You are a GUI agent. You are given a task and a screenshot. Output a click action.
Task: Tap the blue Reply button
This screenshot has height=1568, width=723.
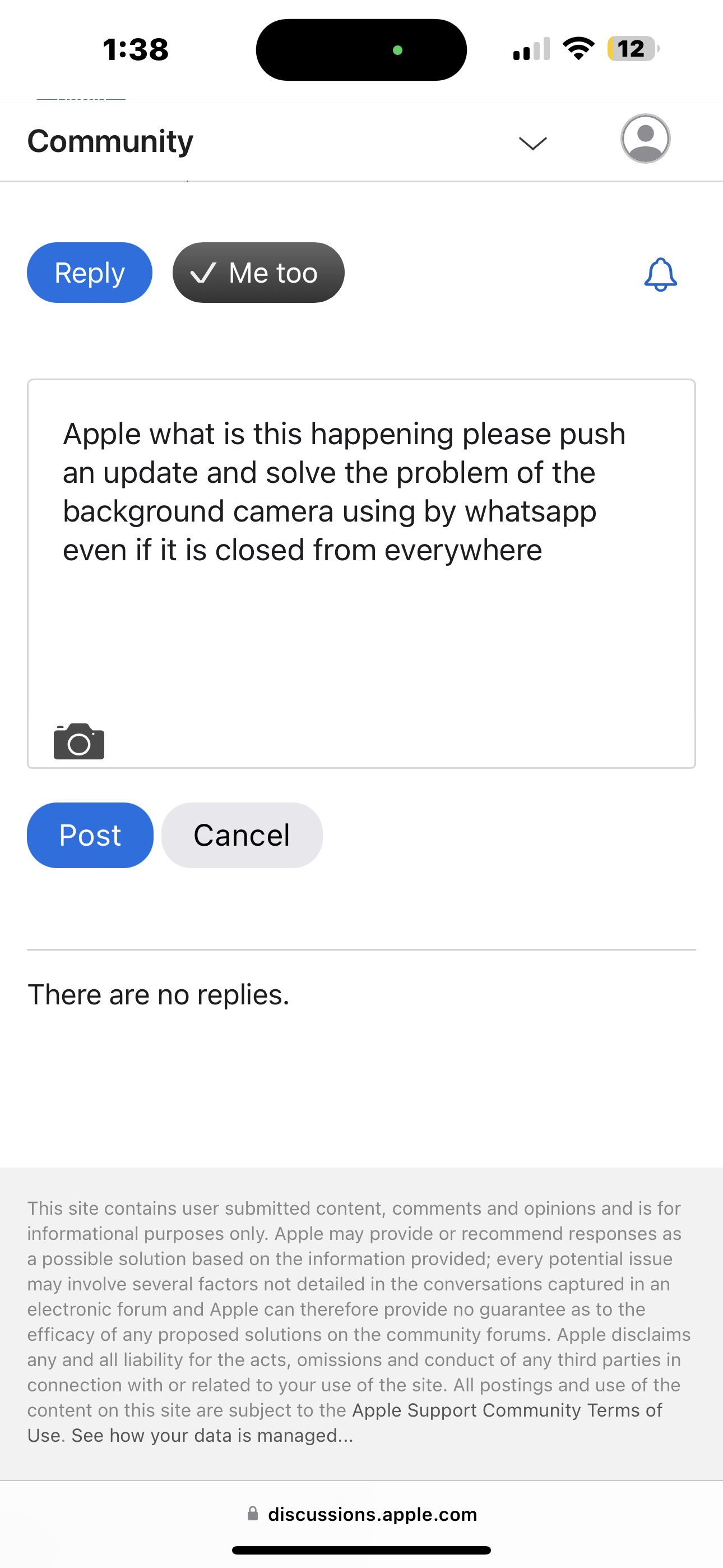click(x=90, y=273)
